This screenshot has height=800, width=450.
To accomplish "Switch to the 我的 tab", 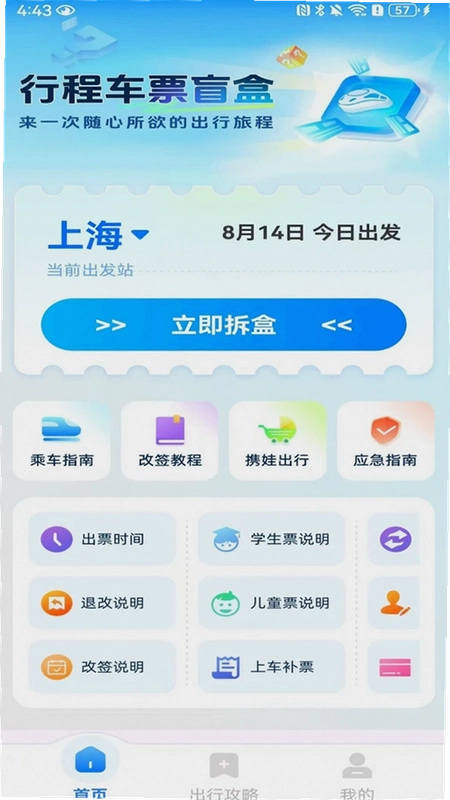I will pyautogui.click(x=357, y=773).
